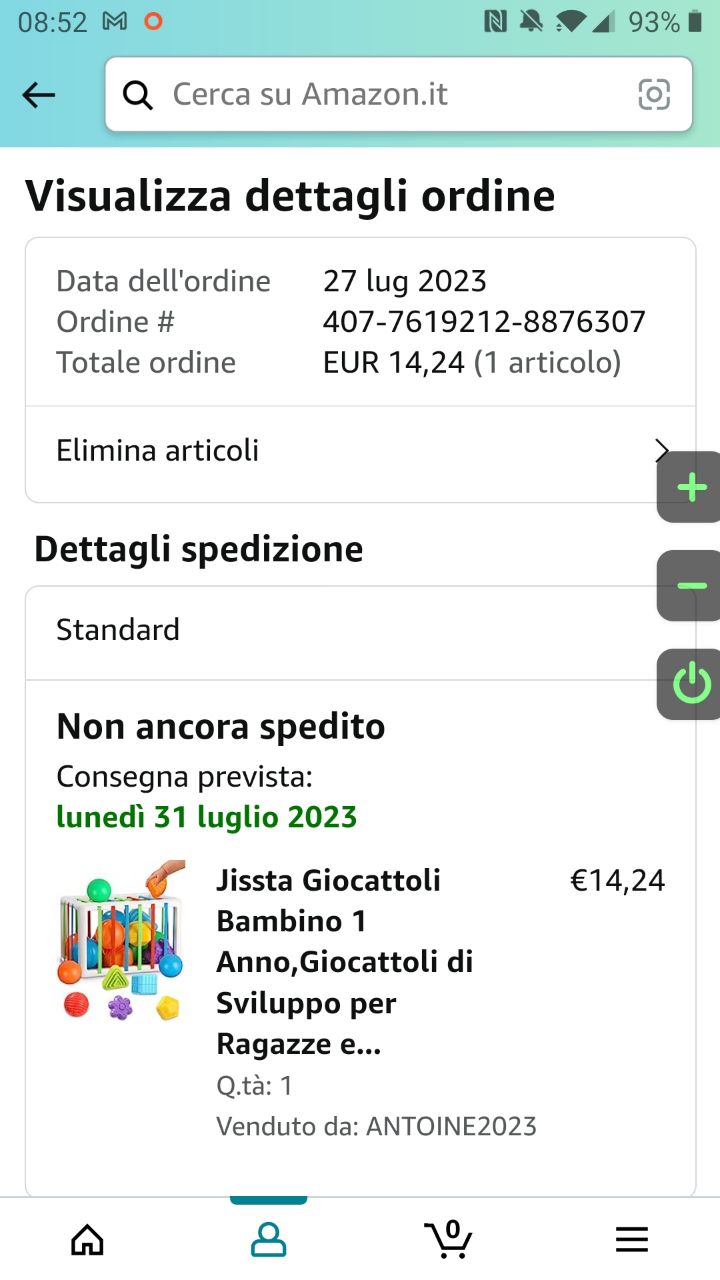
Task: Tap the green minus floating button
Action: click(691, 586)
